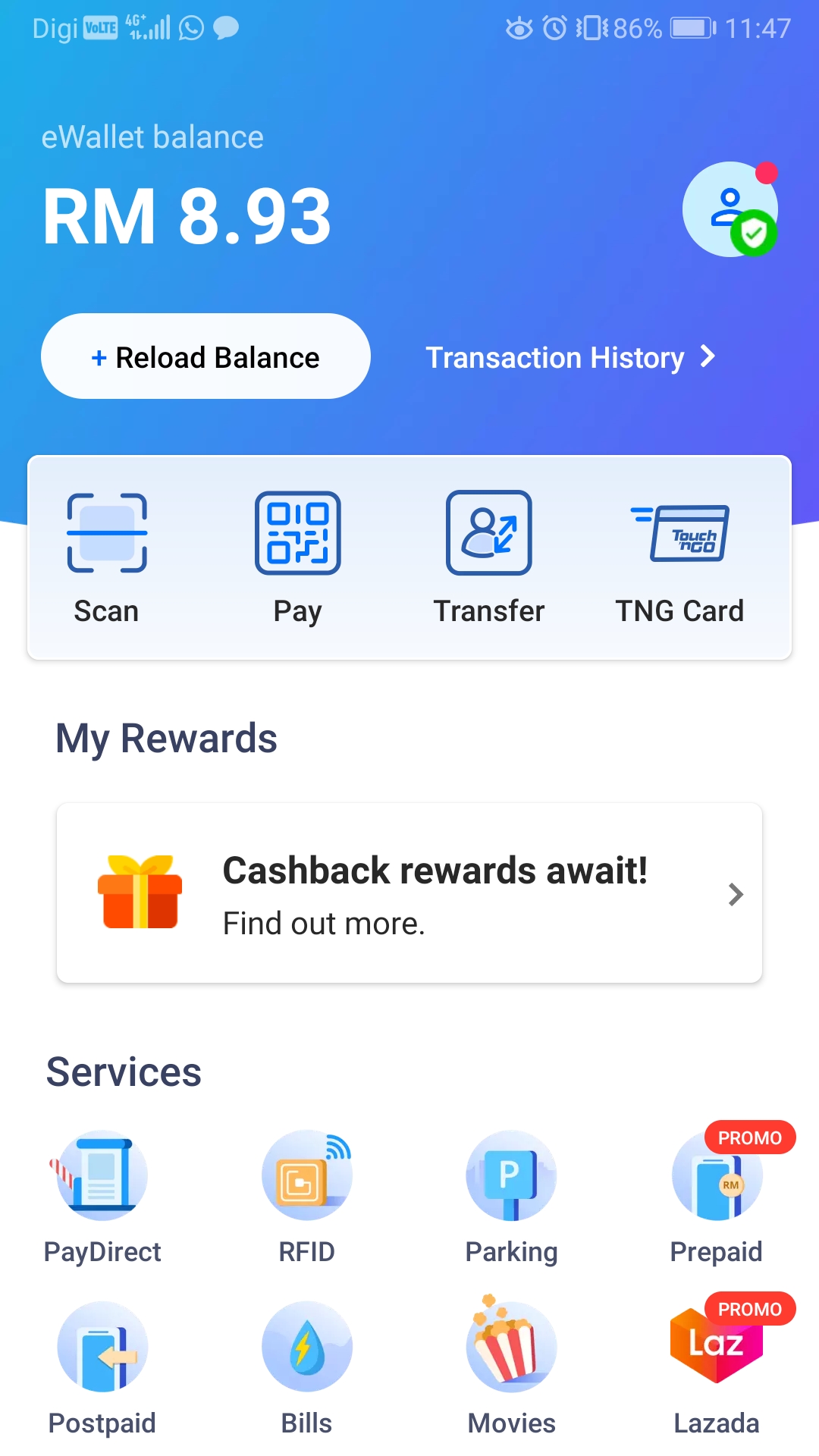This screenshot has width=819, height=1456.
Task: Tap Reload Balance button
Action: 206,356
